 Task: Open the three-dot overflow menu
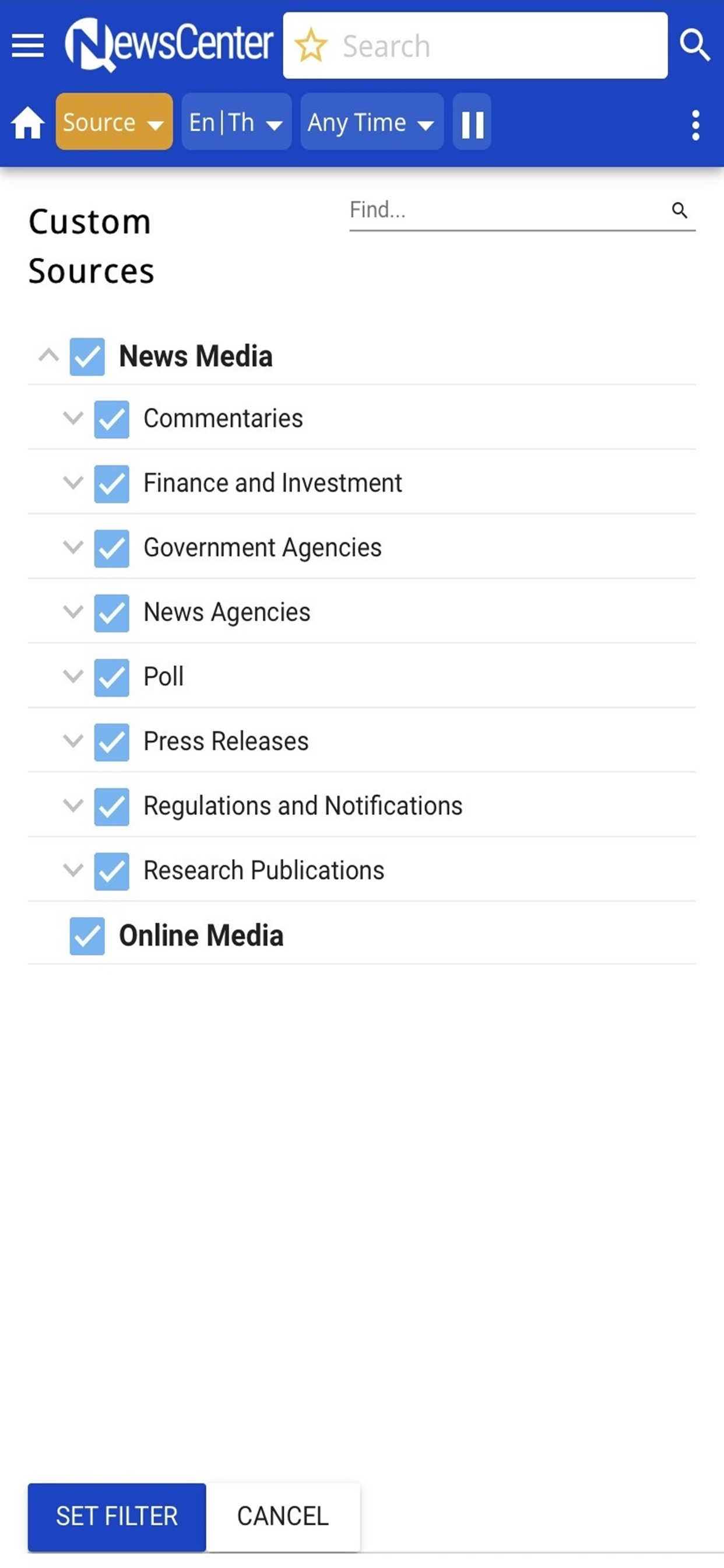[x=695, y=125]
